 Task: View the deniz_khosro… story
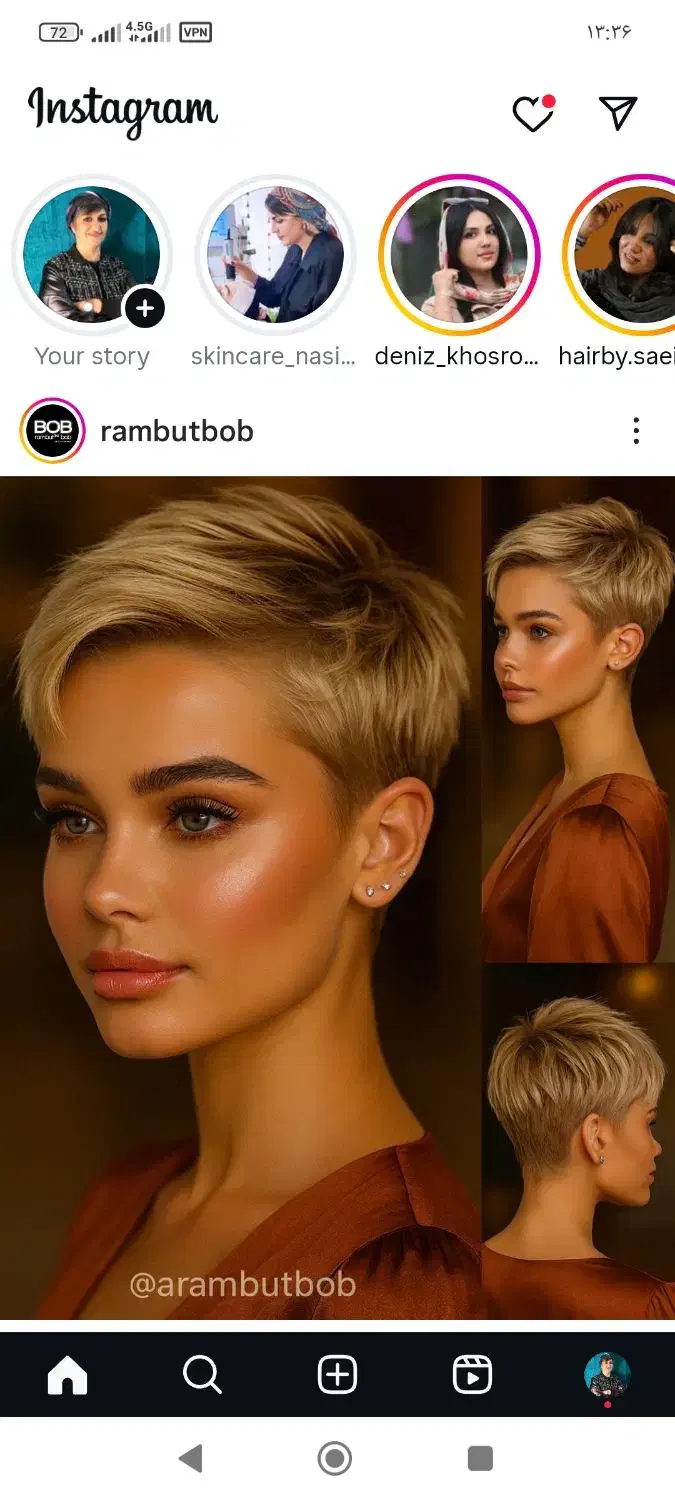pos(459,255)
